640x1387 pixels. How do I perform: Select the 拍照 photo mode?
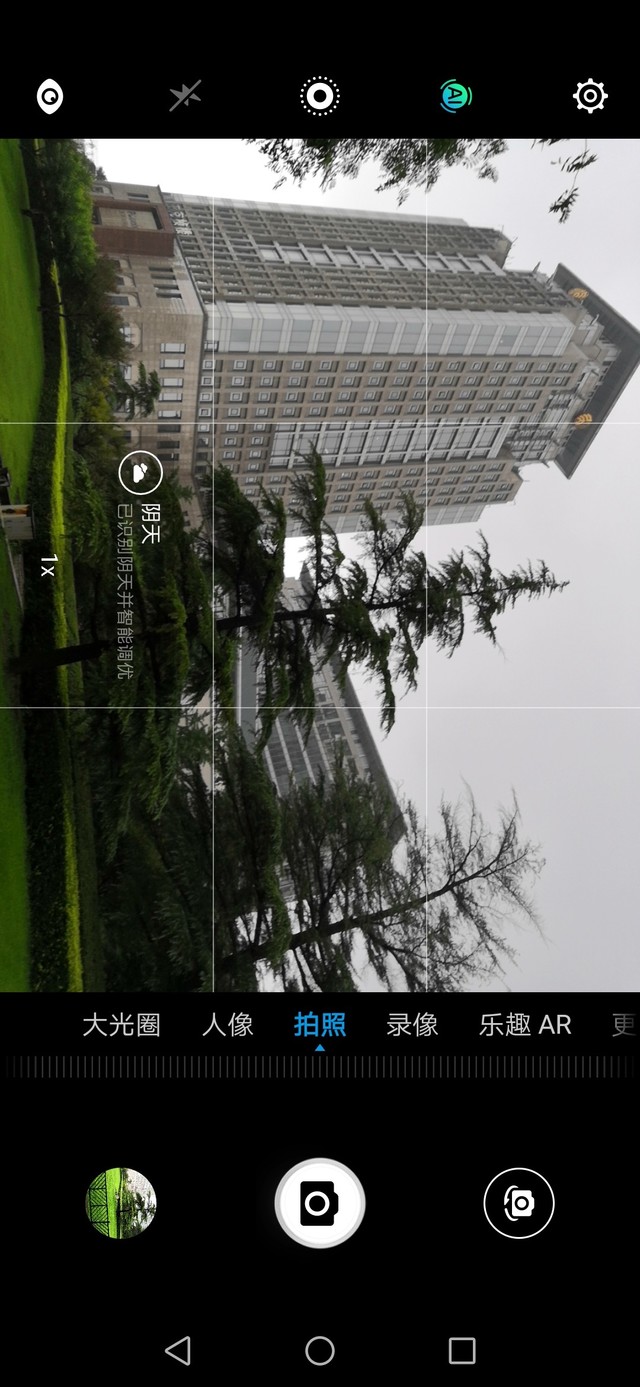coord(320,1025)
